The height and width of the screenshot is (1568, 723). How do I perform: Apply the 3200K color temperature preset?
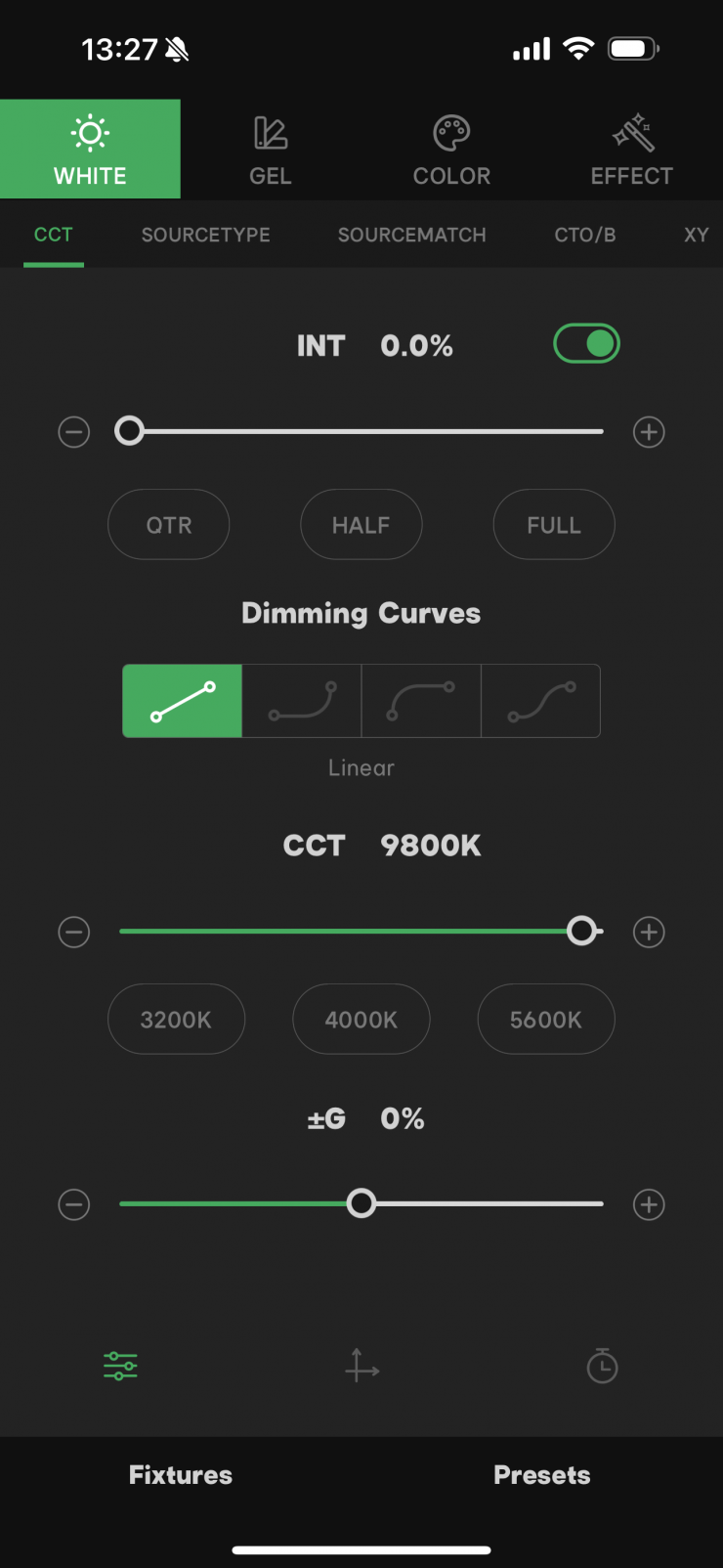coord(176,1020)
